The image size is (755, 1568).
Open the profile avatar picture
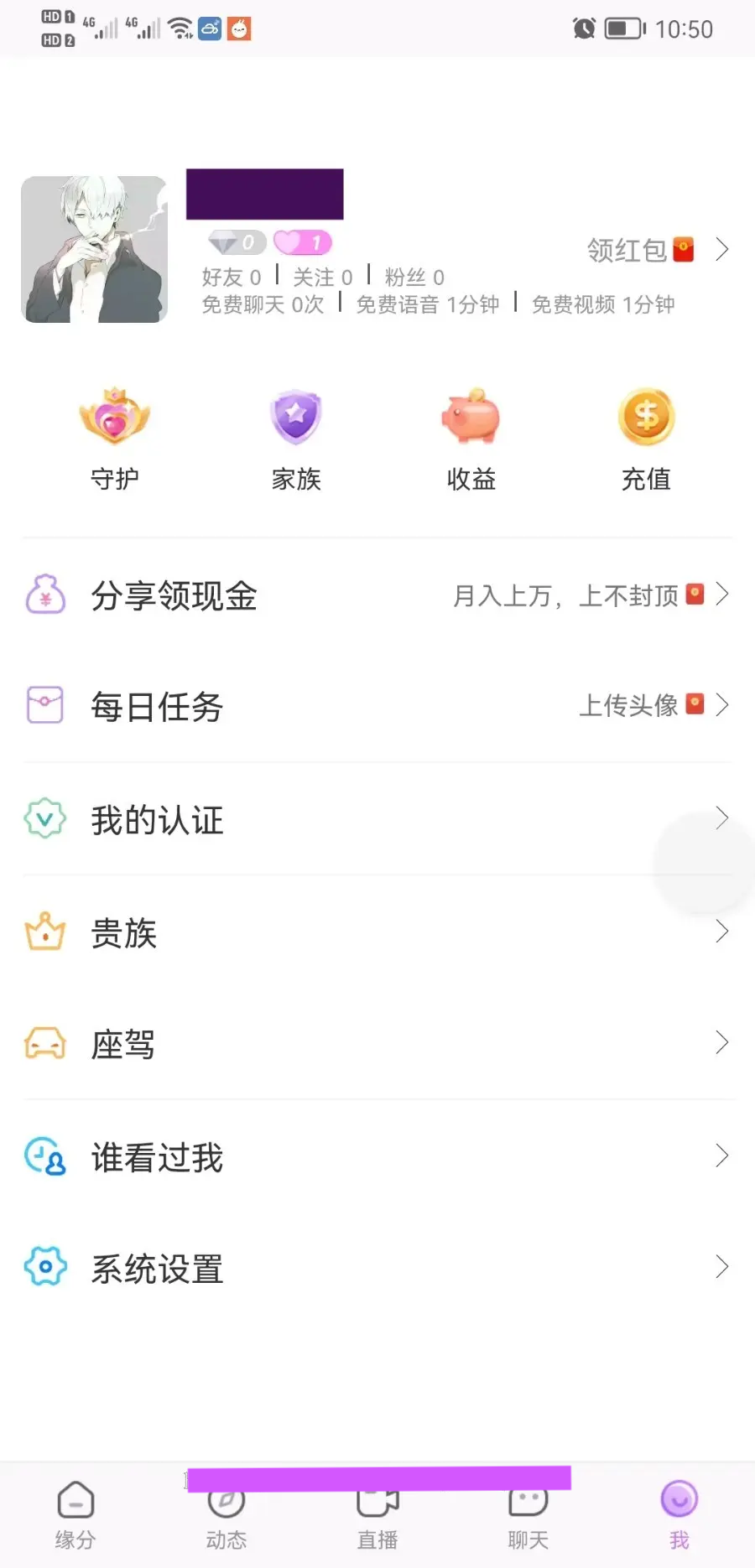pyautogui.click(x=94, y=249)
